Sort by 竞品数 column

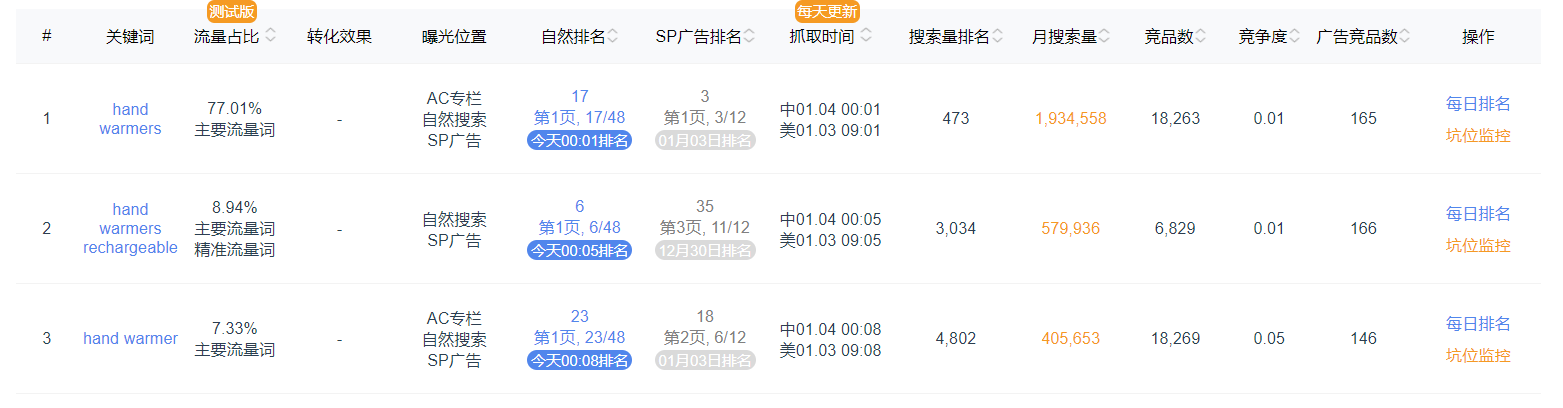pos(1201,36)
